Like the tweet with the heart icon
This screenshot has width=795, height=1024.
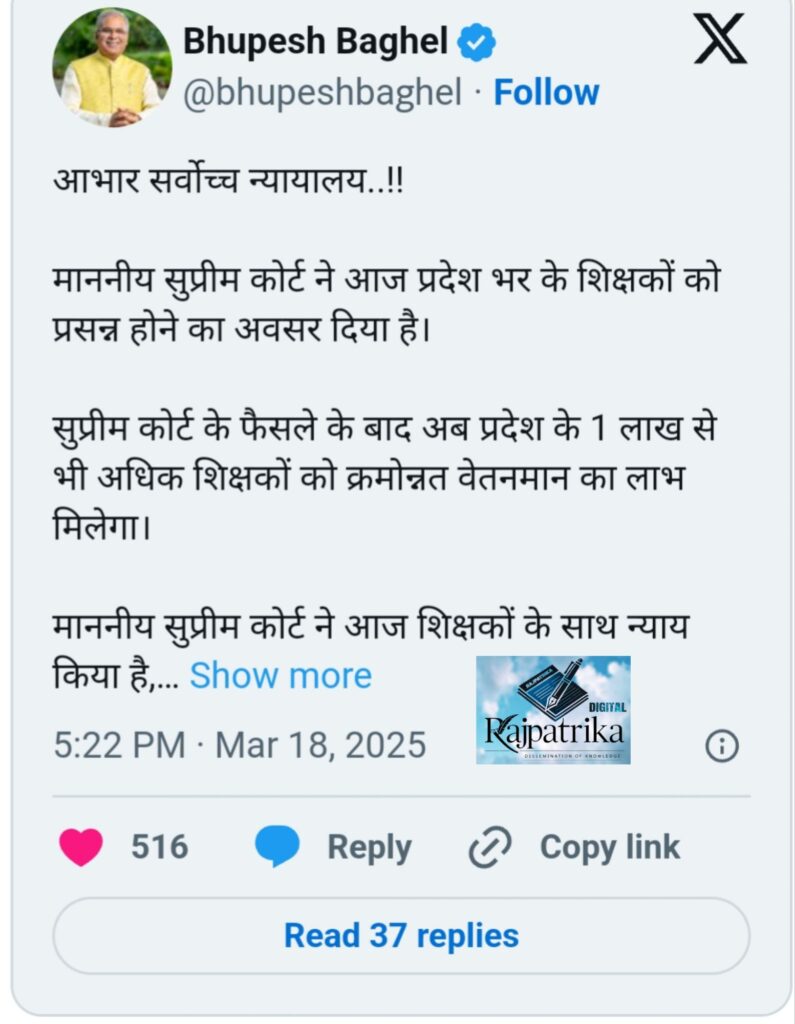[x=81, y=847]
